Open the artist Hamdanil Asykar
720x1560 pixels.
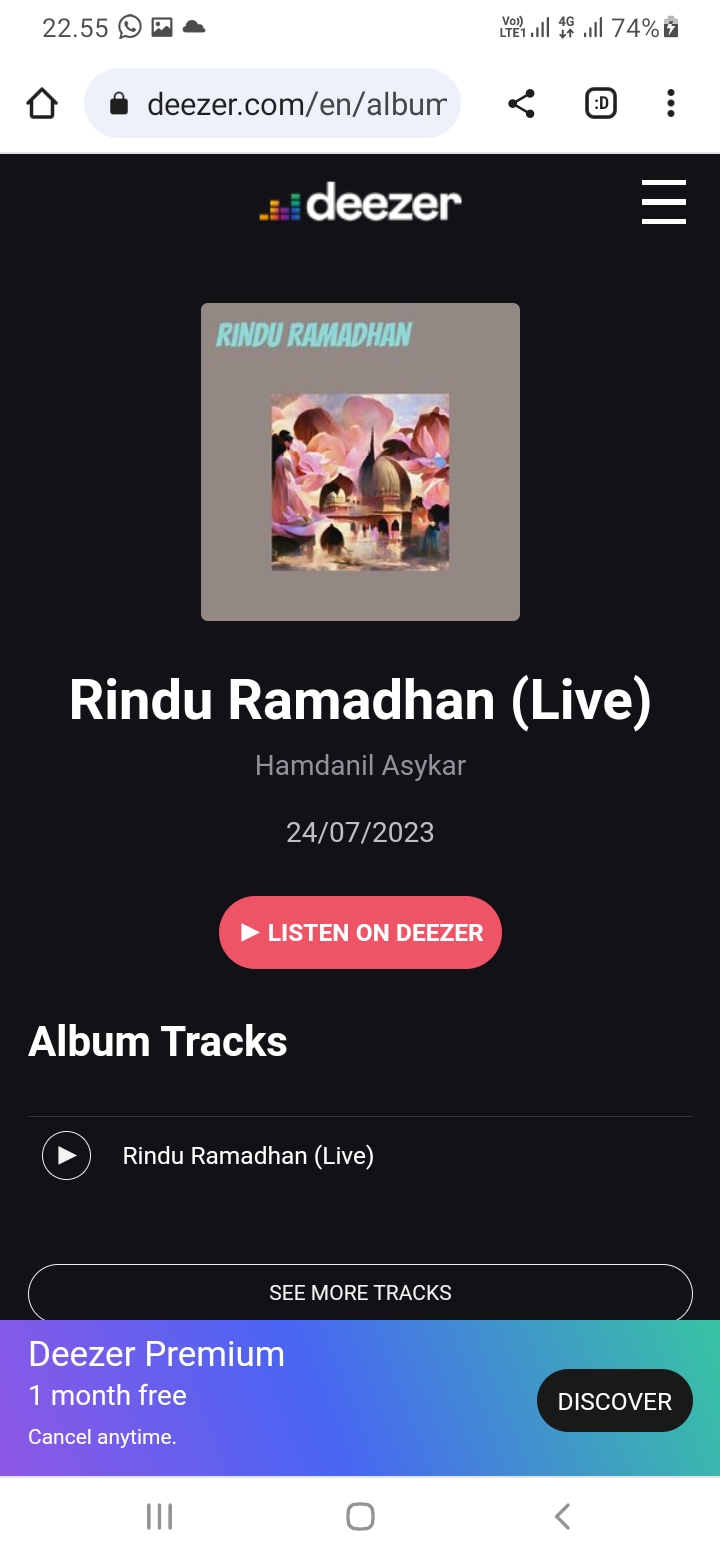click(x=360, y=766)
